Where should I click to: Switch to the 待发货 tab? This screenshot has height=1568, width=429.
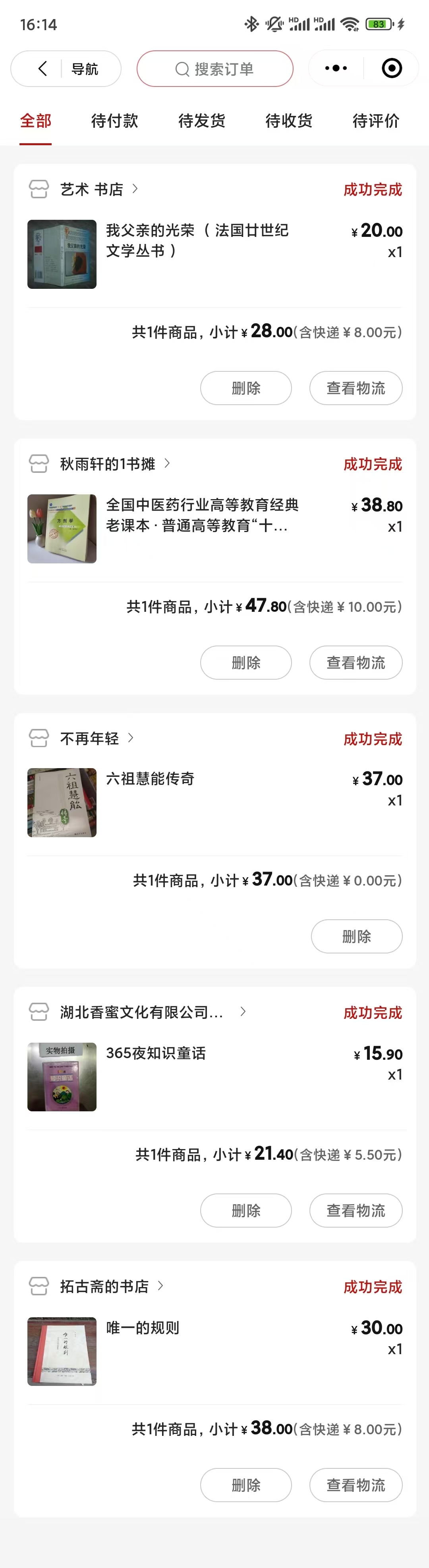[202, 121]
